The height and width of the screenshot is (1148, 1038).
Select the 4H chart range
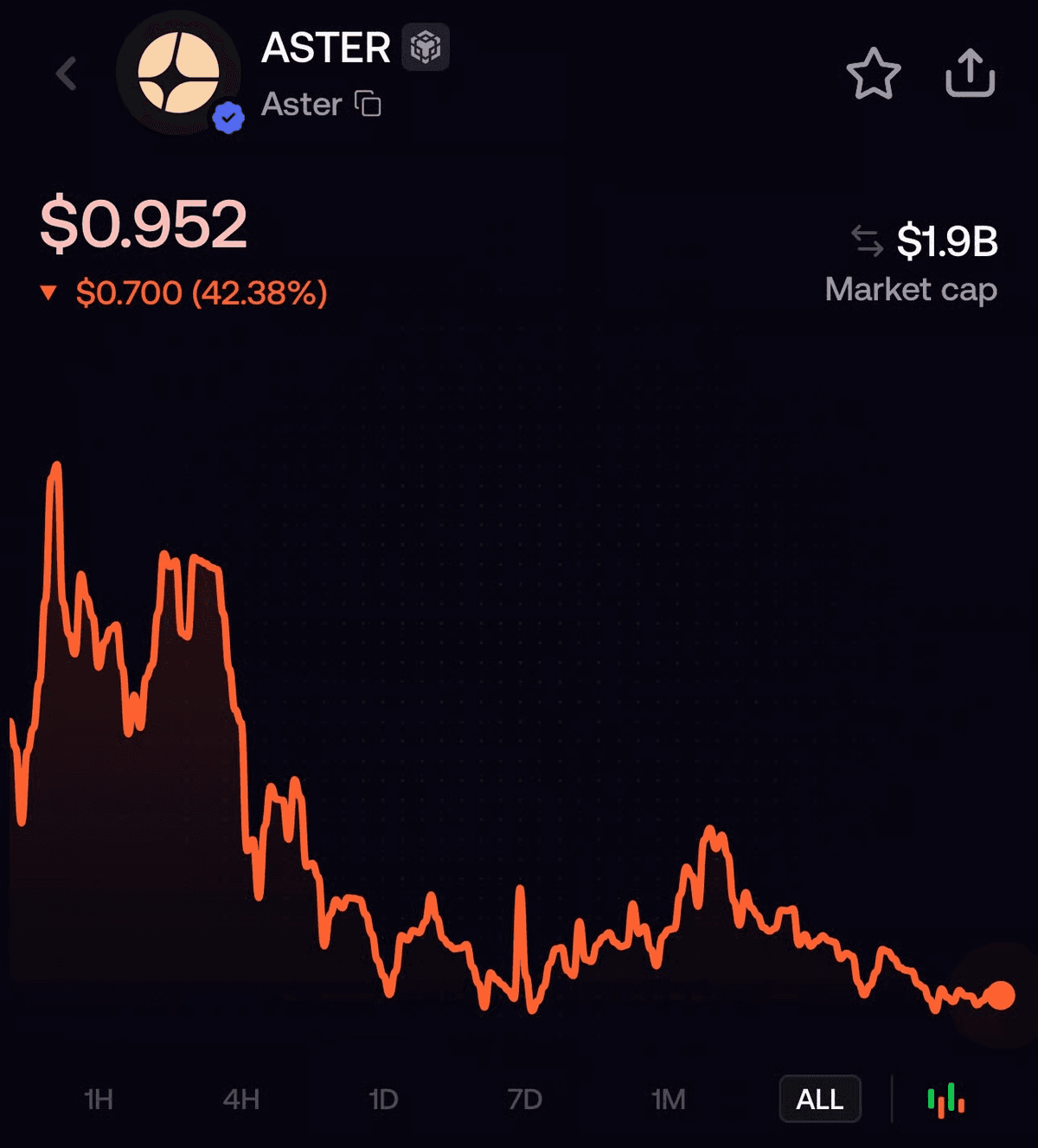pos(241,1100)
